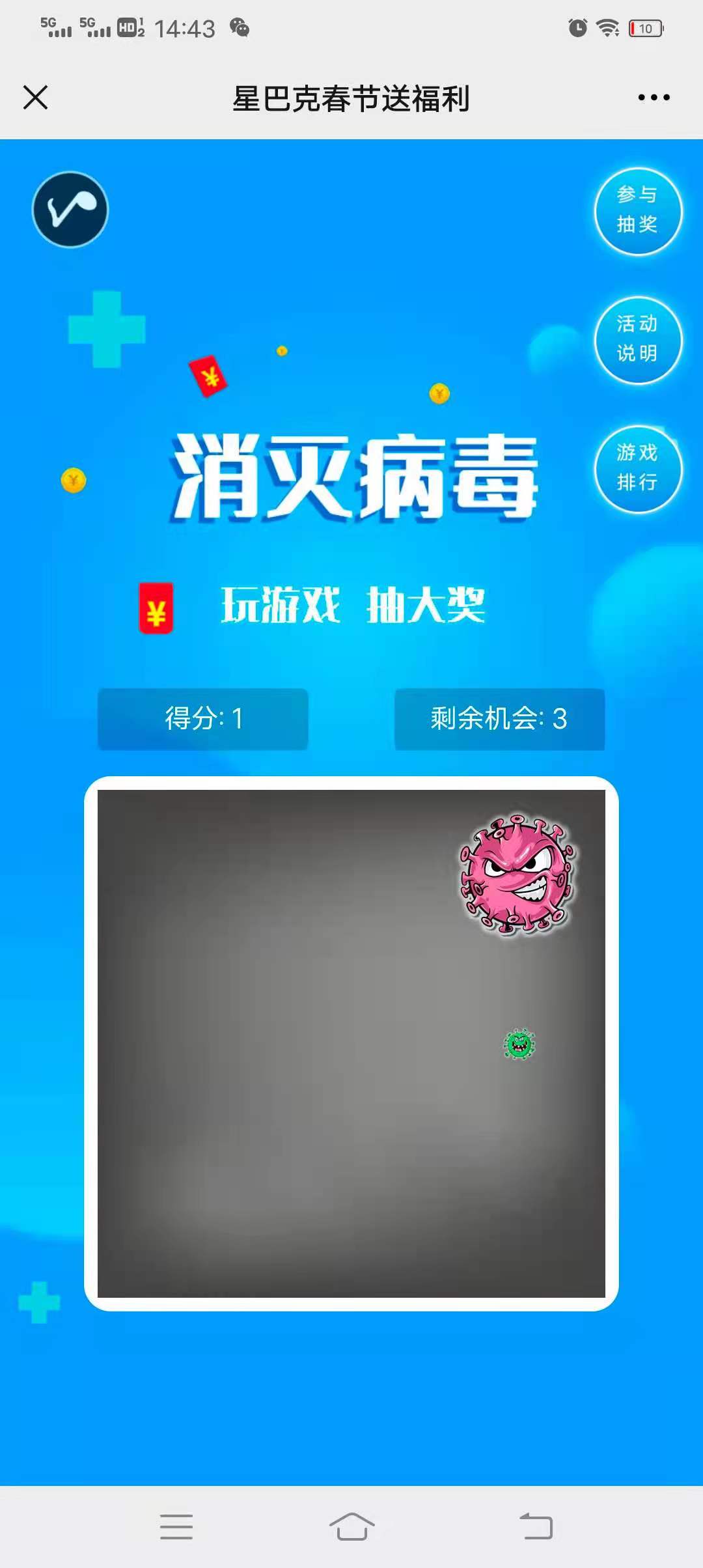Close the 星巴克春节送福利 page
Image resolution: width=703 pixels, height=1568 pixels.
click(36, 98)
